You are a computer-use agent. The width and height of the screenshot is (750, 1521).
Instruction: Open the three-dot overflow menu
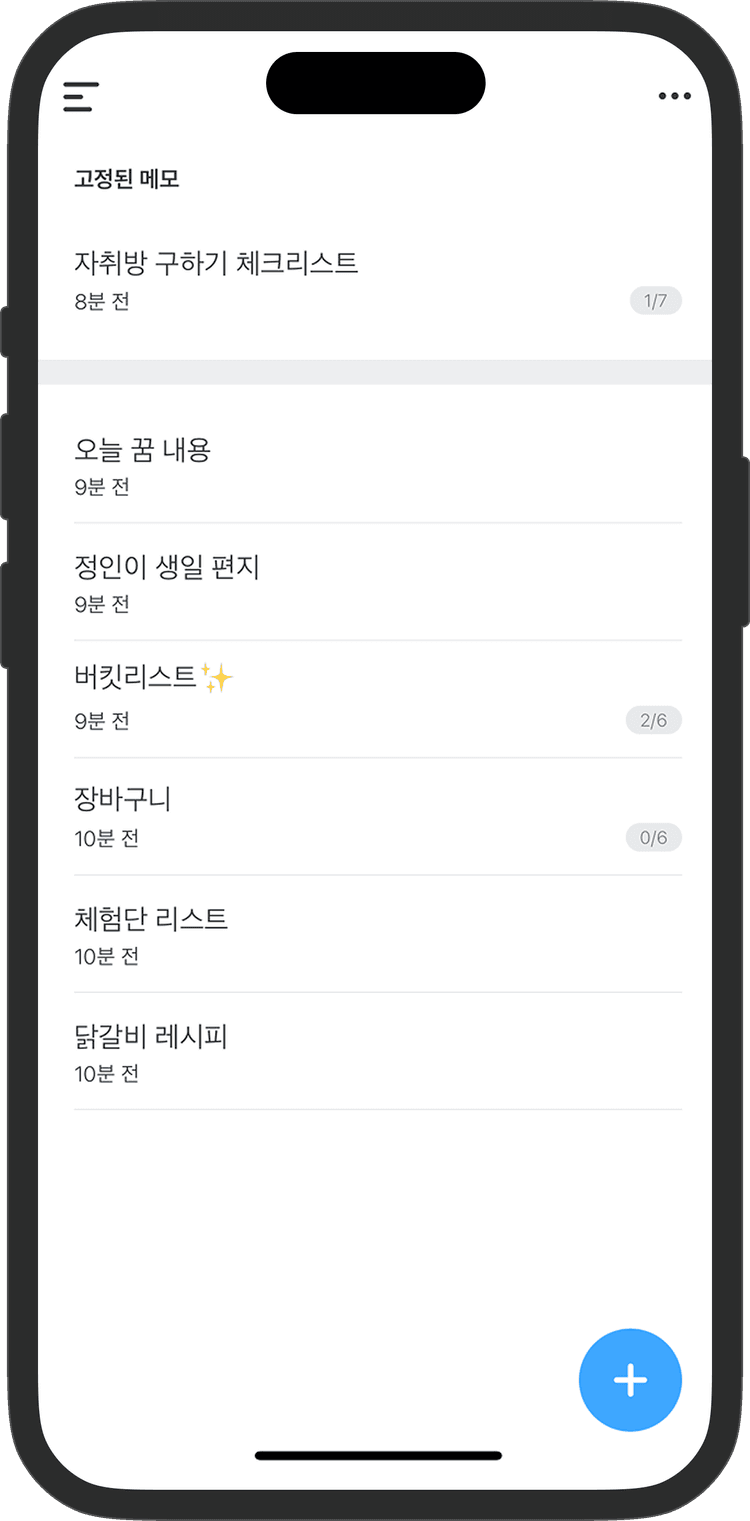(674, 96)
